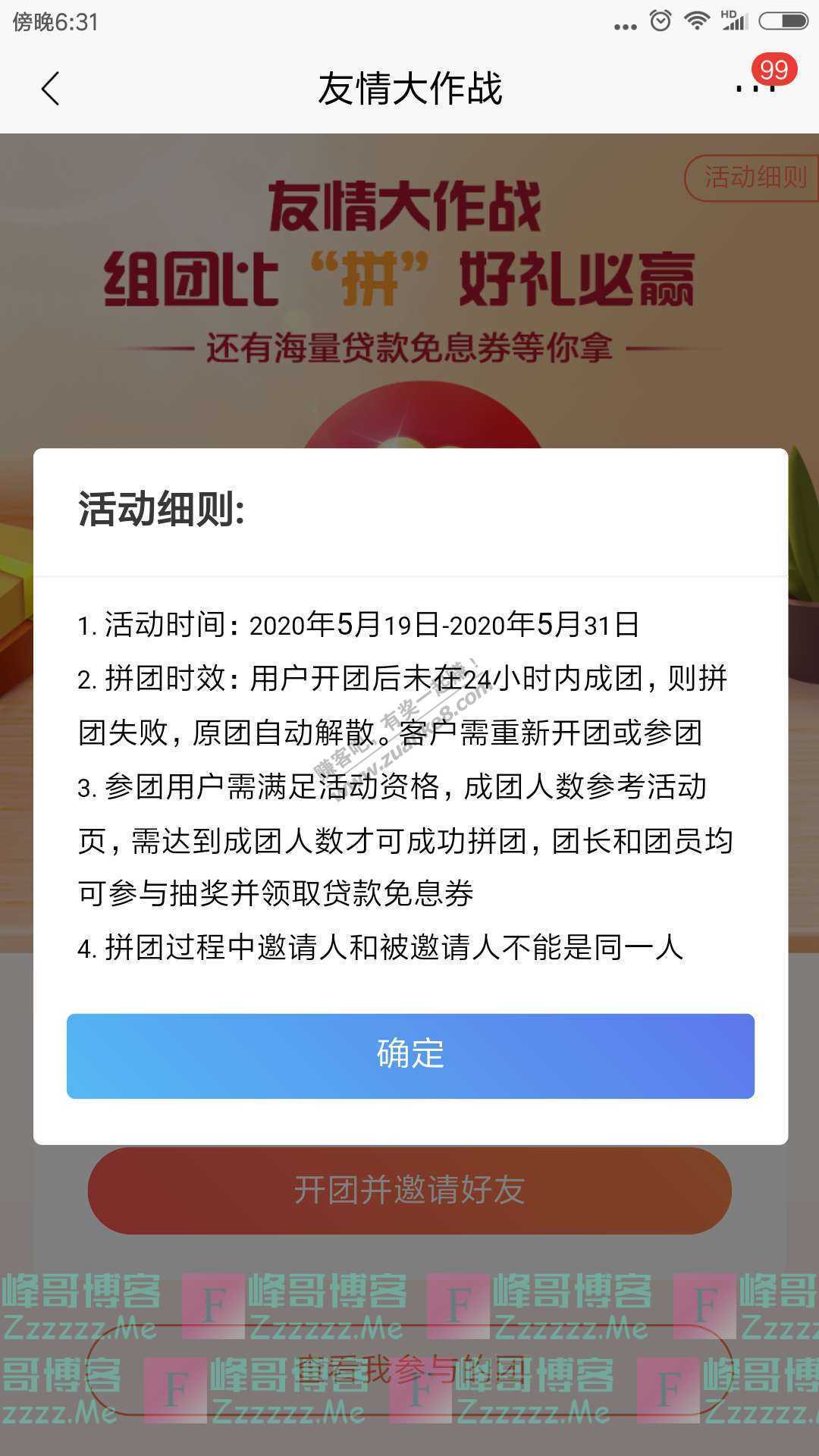The image size is (819, 1456).
Task: Open 活动细则 rules tag
Action: pyautogui.click(x=754, y=177)
